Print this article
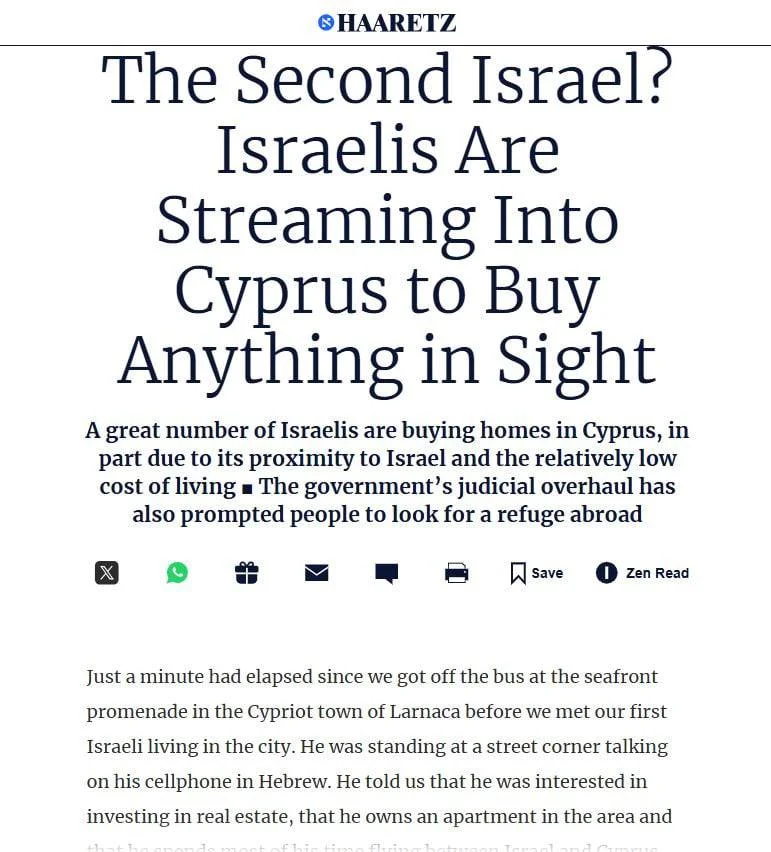Image resolution: width=771 pixels, height=852 pixels. (456, 573)
